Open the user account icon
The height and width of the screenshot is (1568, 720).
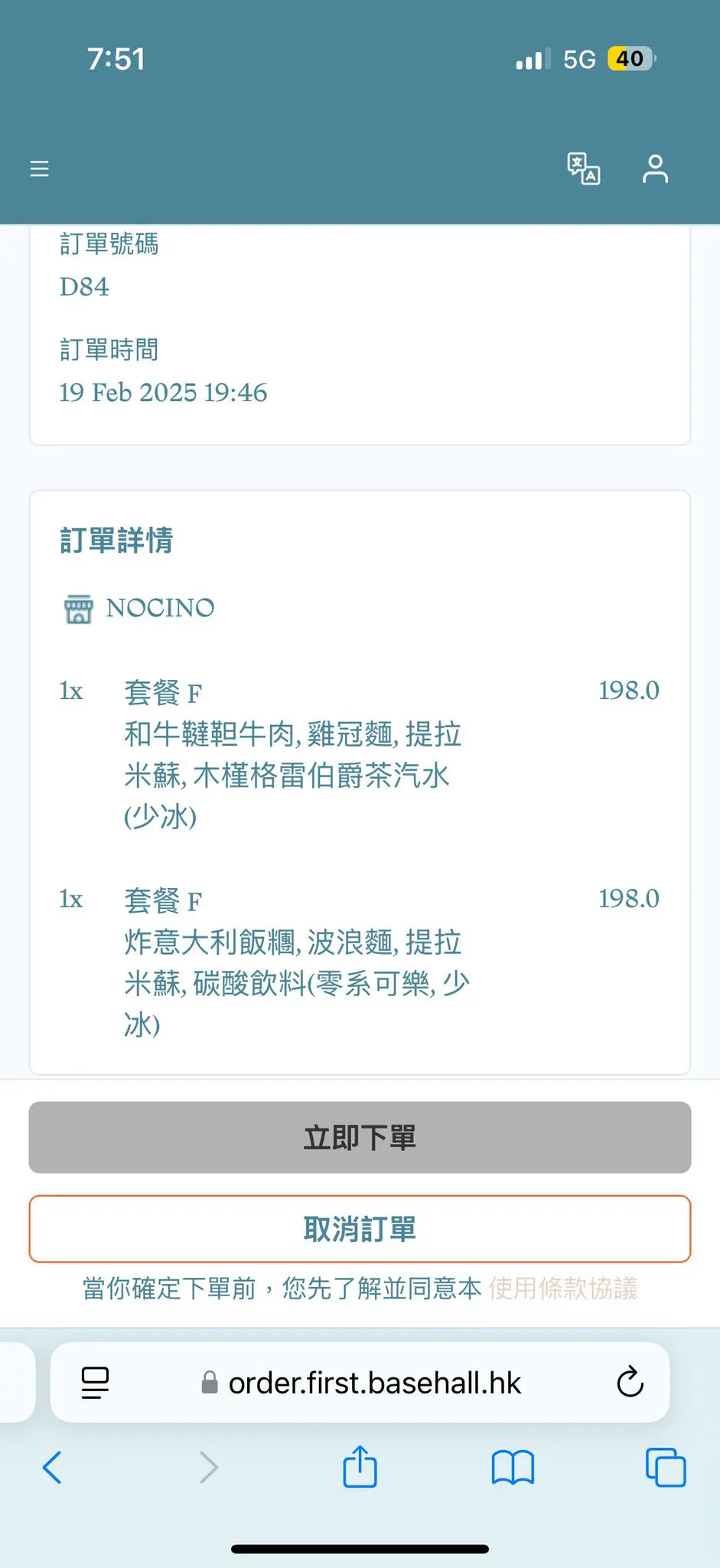tap(655, 168)
